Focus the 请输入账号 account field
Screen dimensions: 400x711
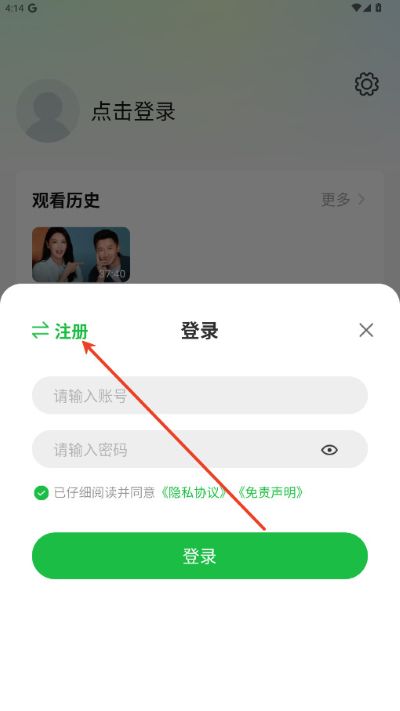(x=200, y=395)
